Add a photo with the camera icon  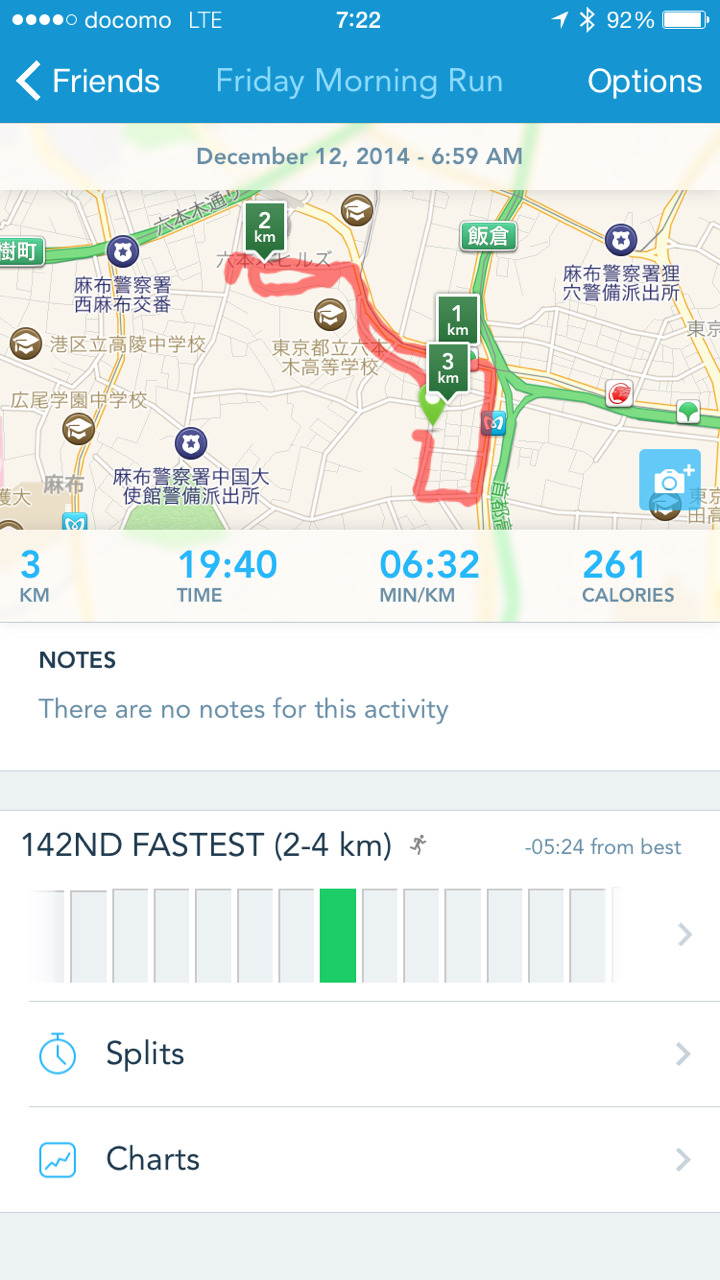669,480
